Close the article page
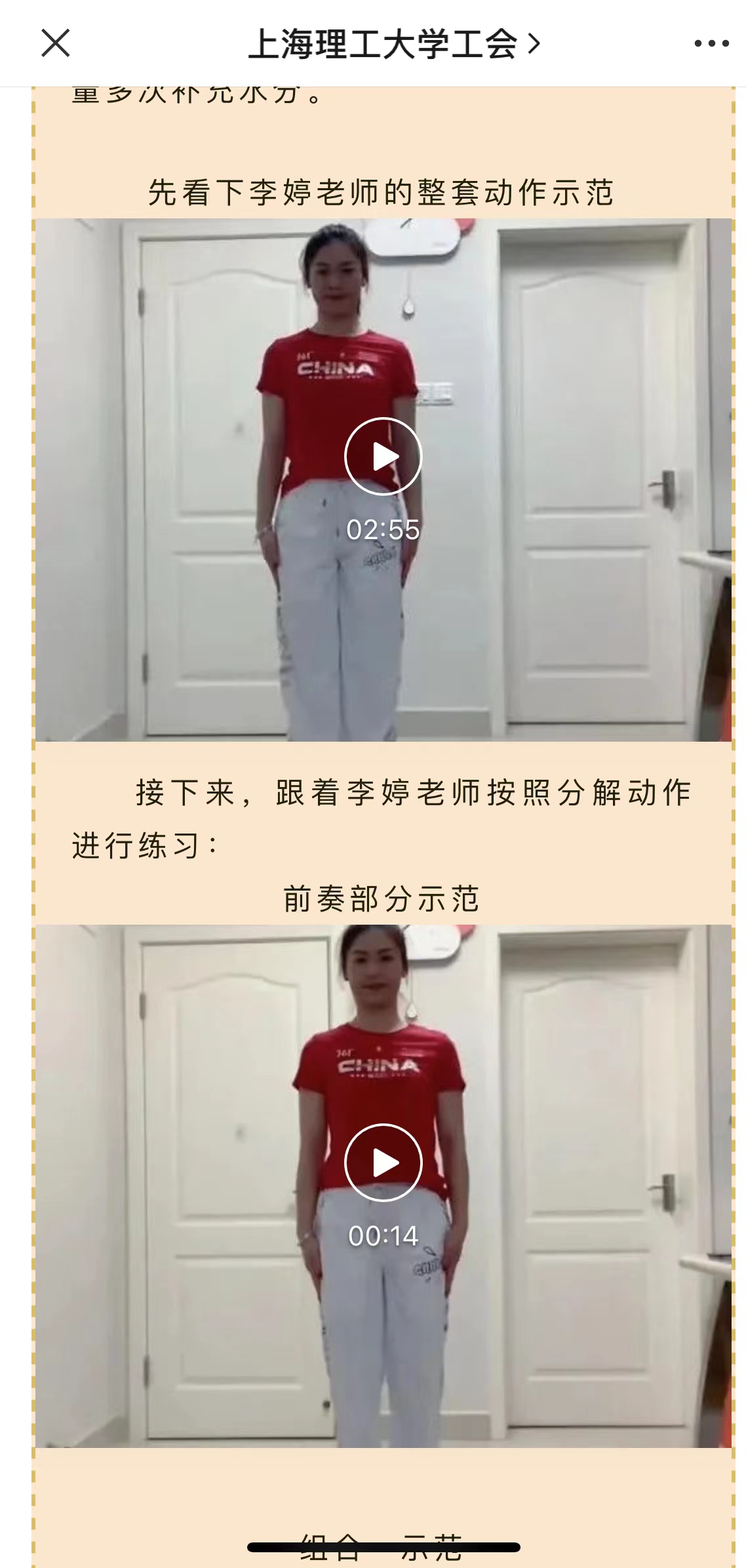Viewport: 746px width, 1568px height. (55, 44)
